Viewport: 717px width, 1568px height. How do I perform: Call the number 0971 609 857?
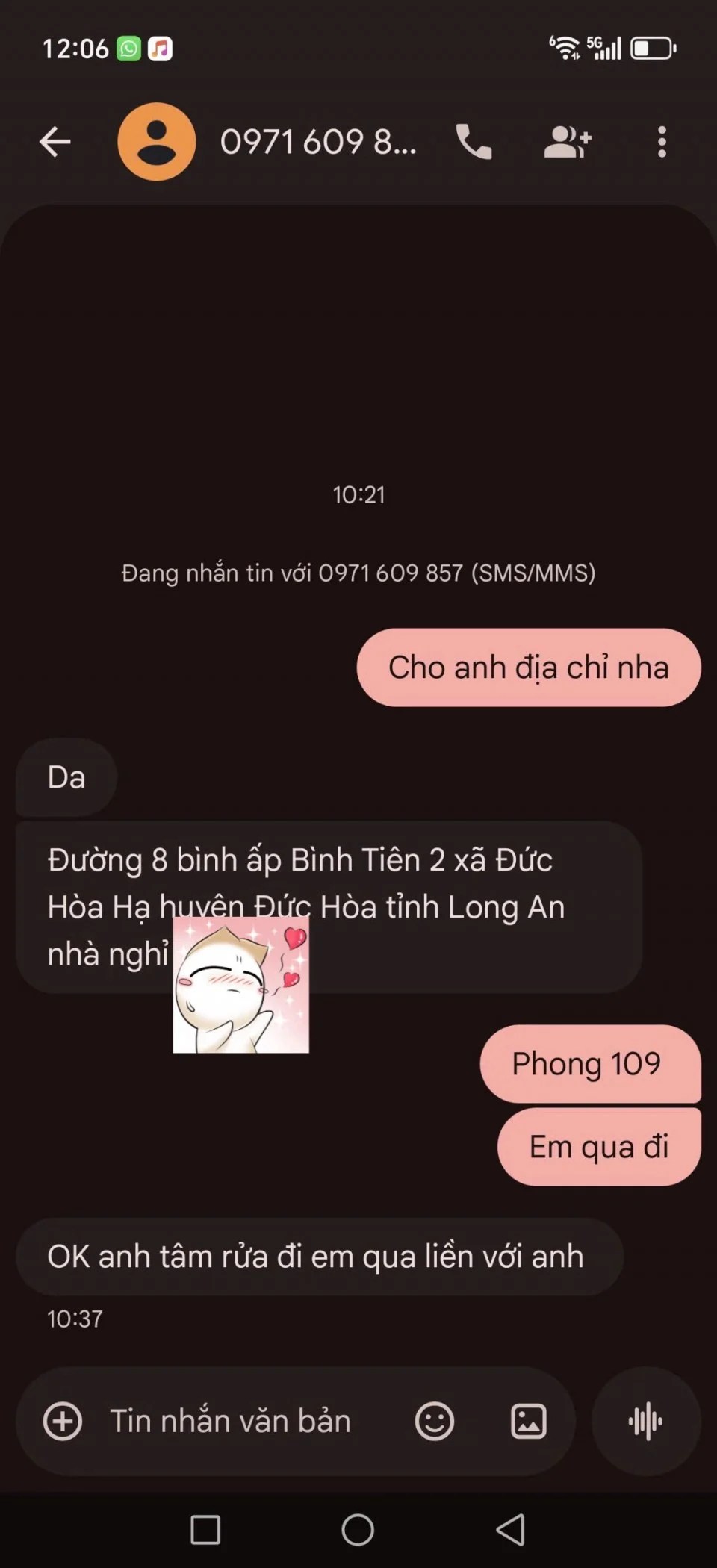coord(474,141)
